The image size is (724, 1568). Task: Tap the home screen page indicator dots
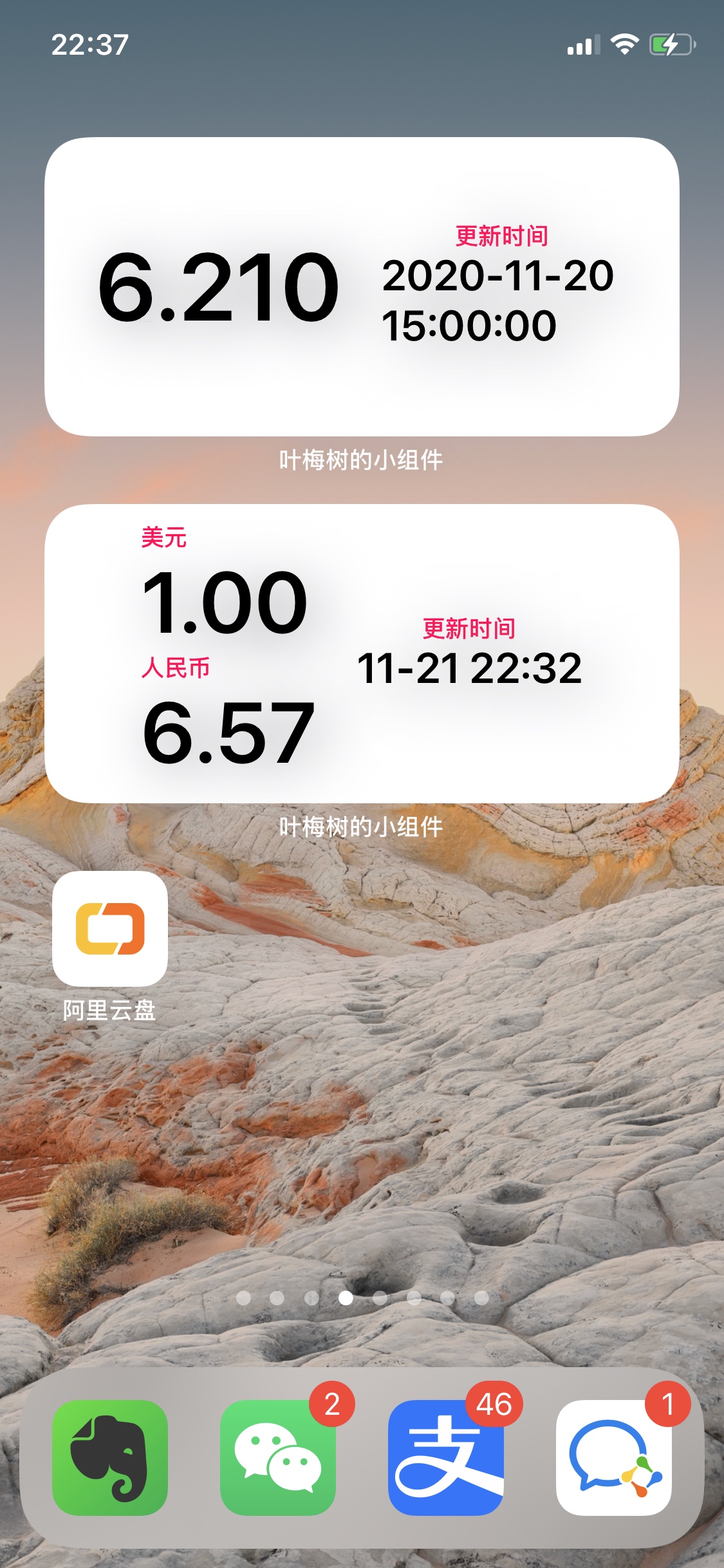(362, 1298)
